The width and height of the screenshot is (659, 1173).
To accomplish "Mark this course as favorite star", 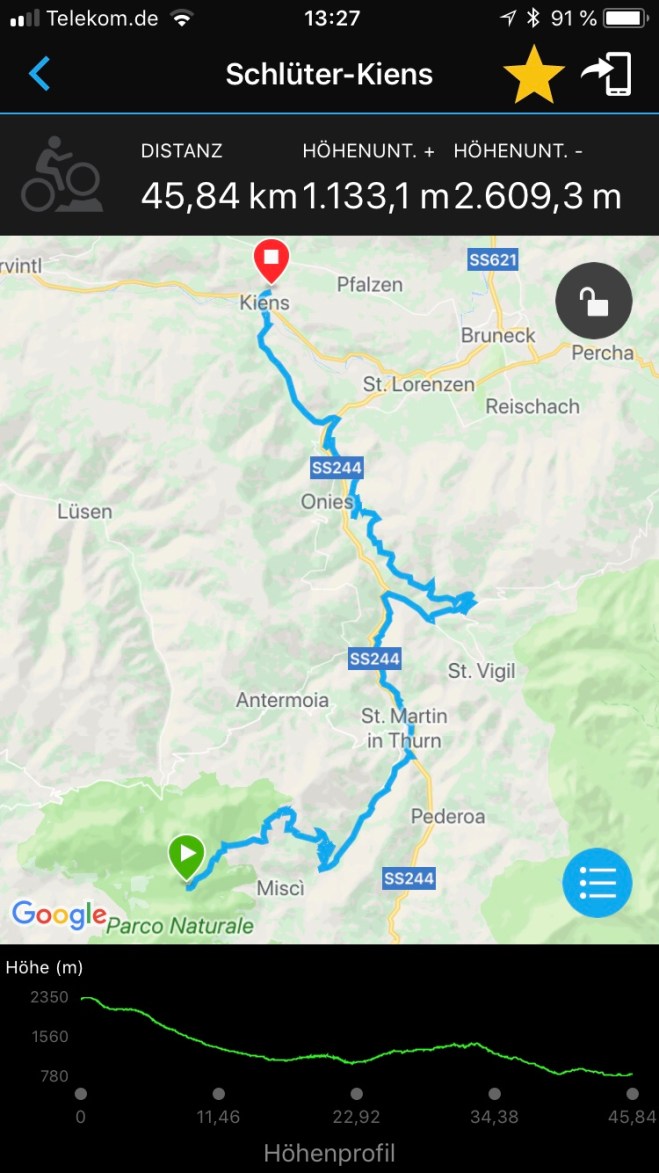I will [x=533, y=75].
